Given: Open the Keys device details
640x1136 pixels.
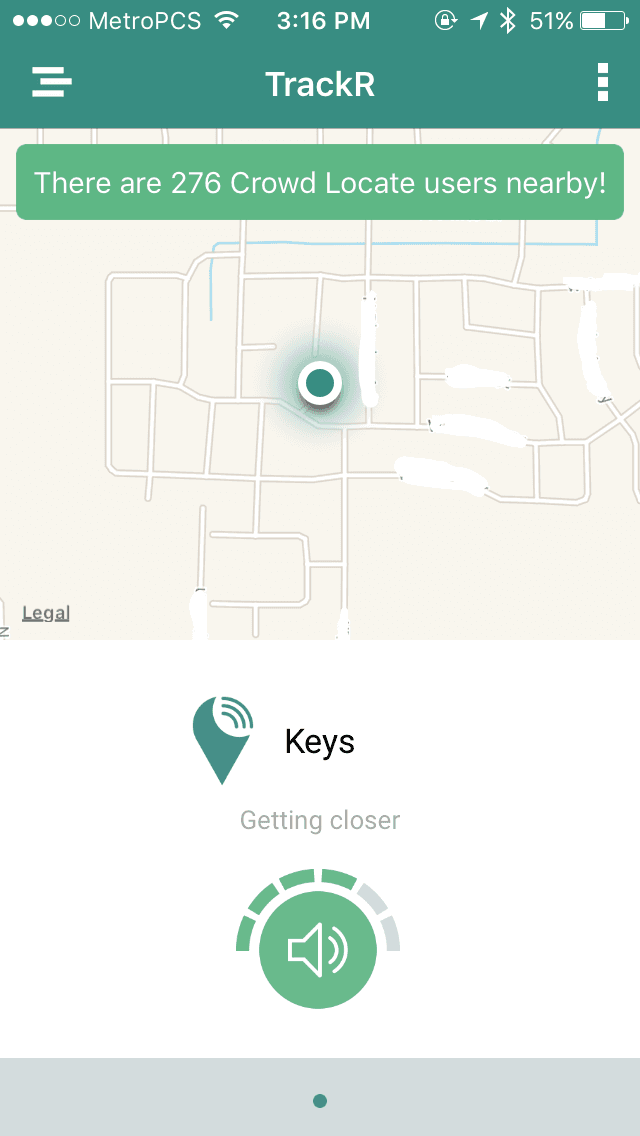Looking at the screenshot, I should click(320, 741).
